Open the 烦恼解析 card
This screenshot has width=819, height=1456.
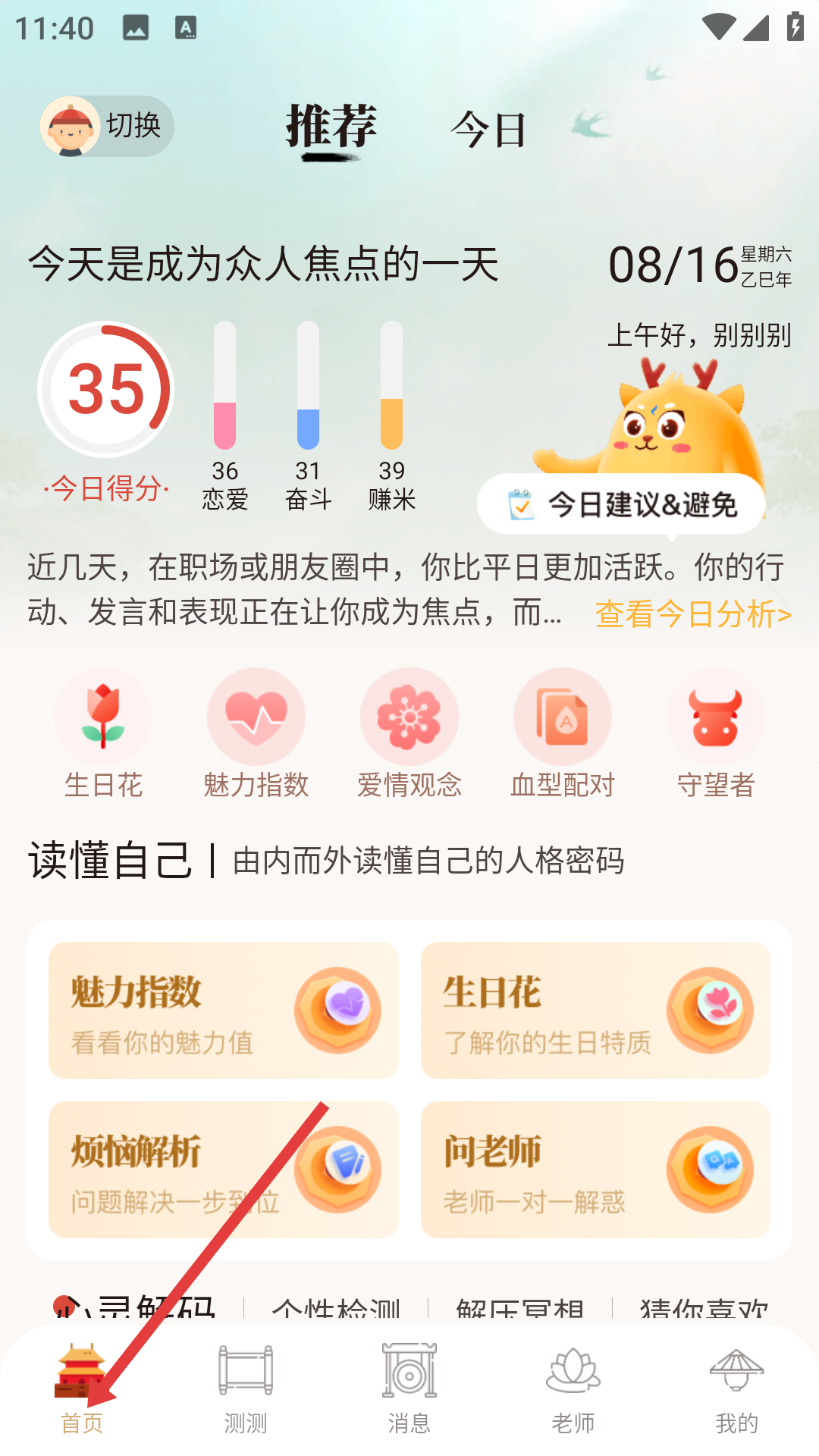point(224,1169)
